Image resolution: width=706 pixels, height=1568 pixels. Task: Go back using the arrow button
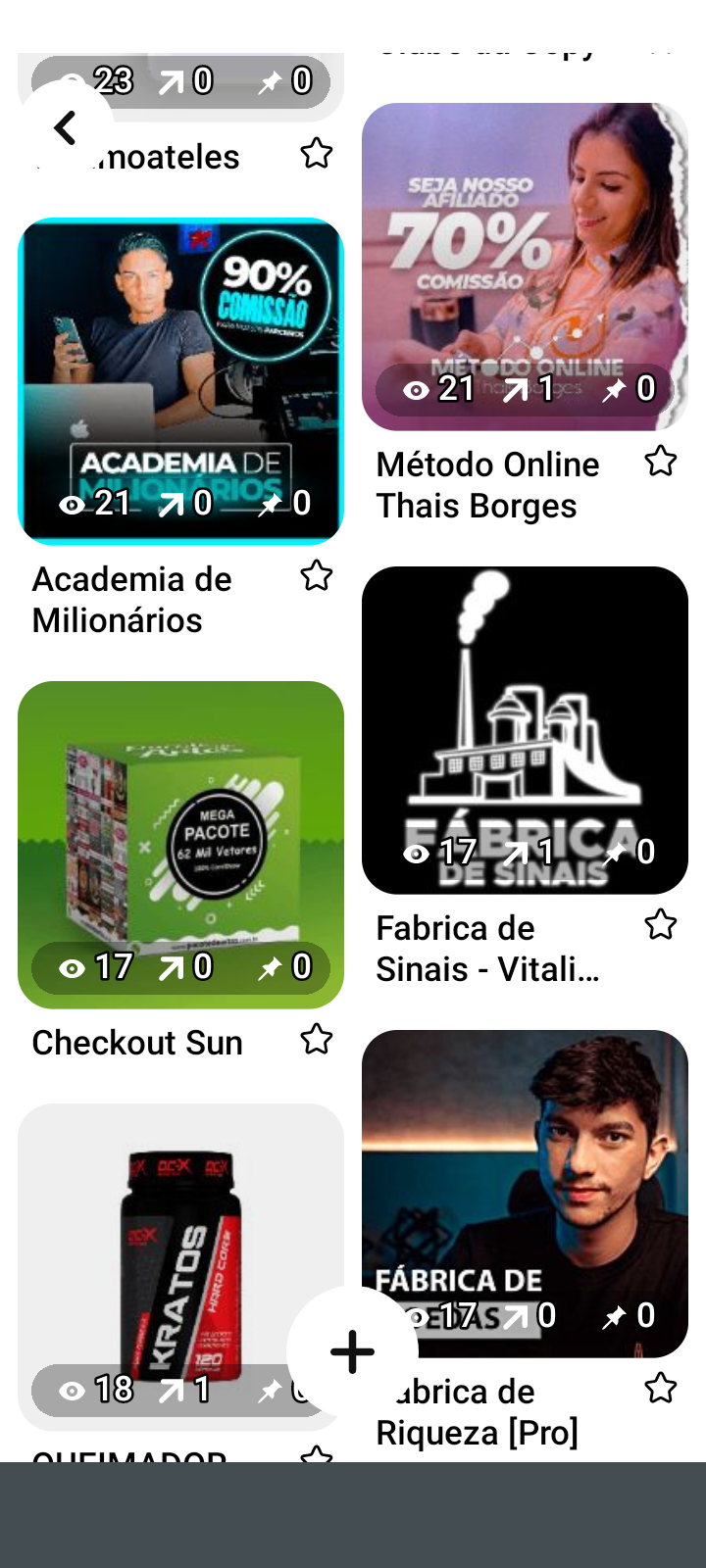(66, 127)
